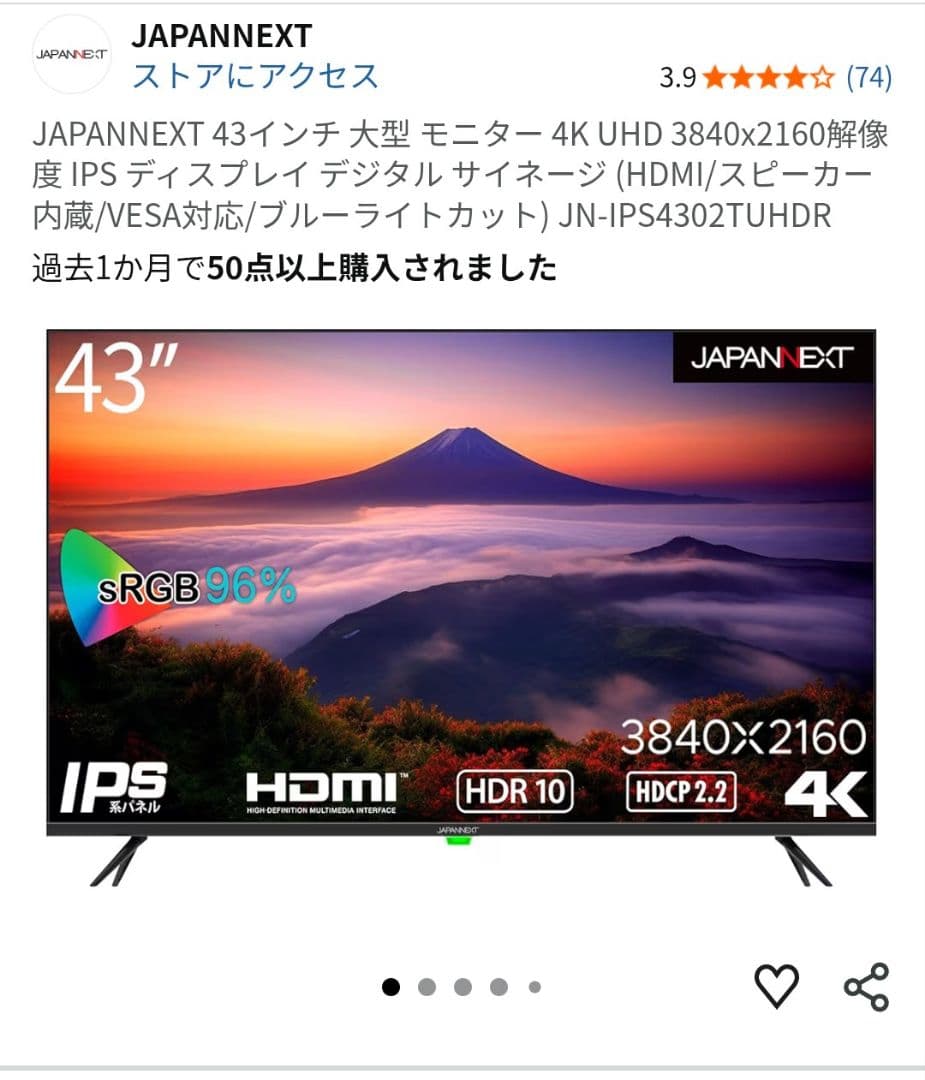Image resolution: width=925 pixels, height=1080 pixels.
Task: Add the monitor to your wish list
Action: 776,986
